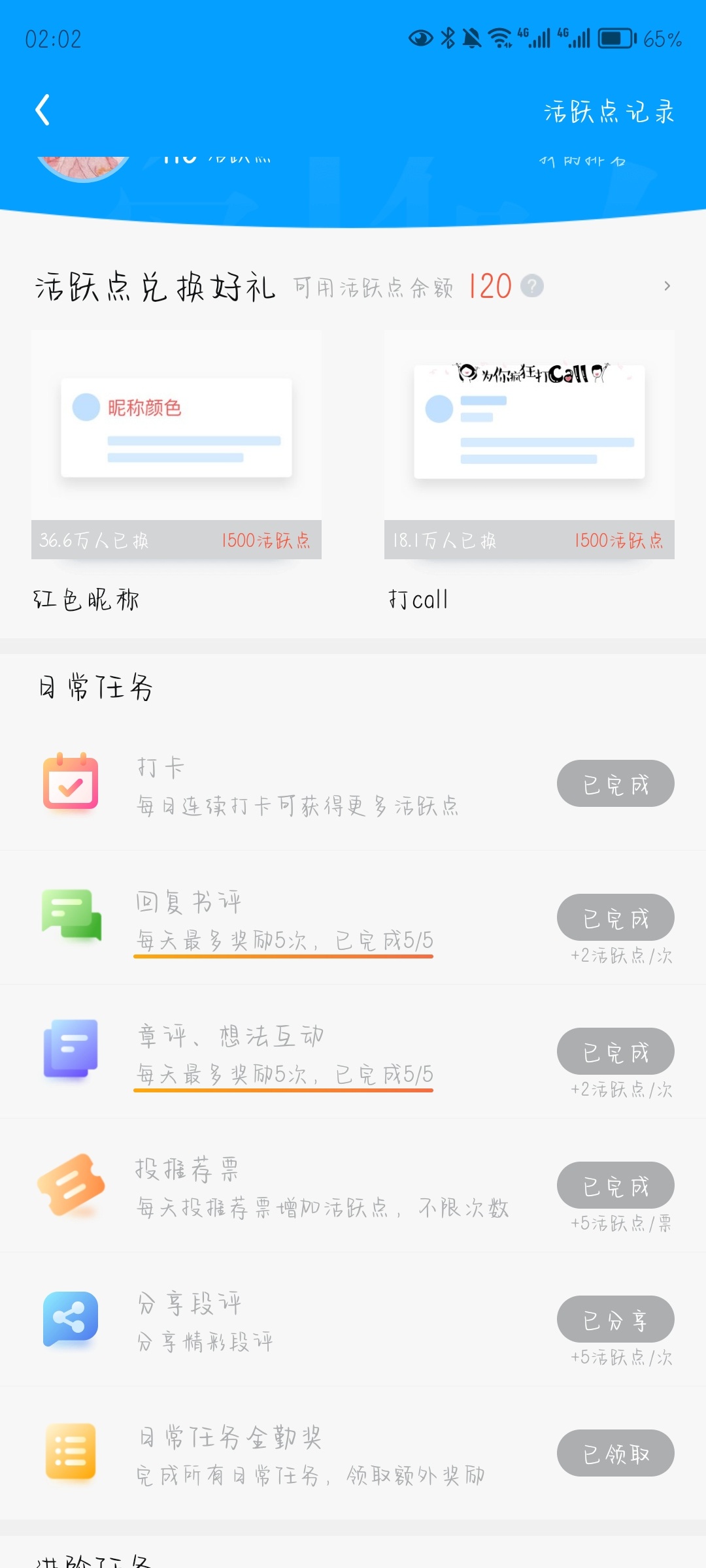This screenshot has width=706, height=1568.
Task: Tap the question mark next to balance 120
Action: pos(532,286)
